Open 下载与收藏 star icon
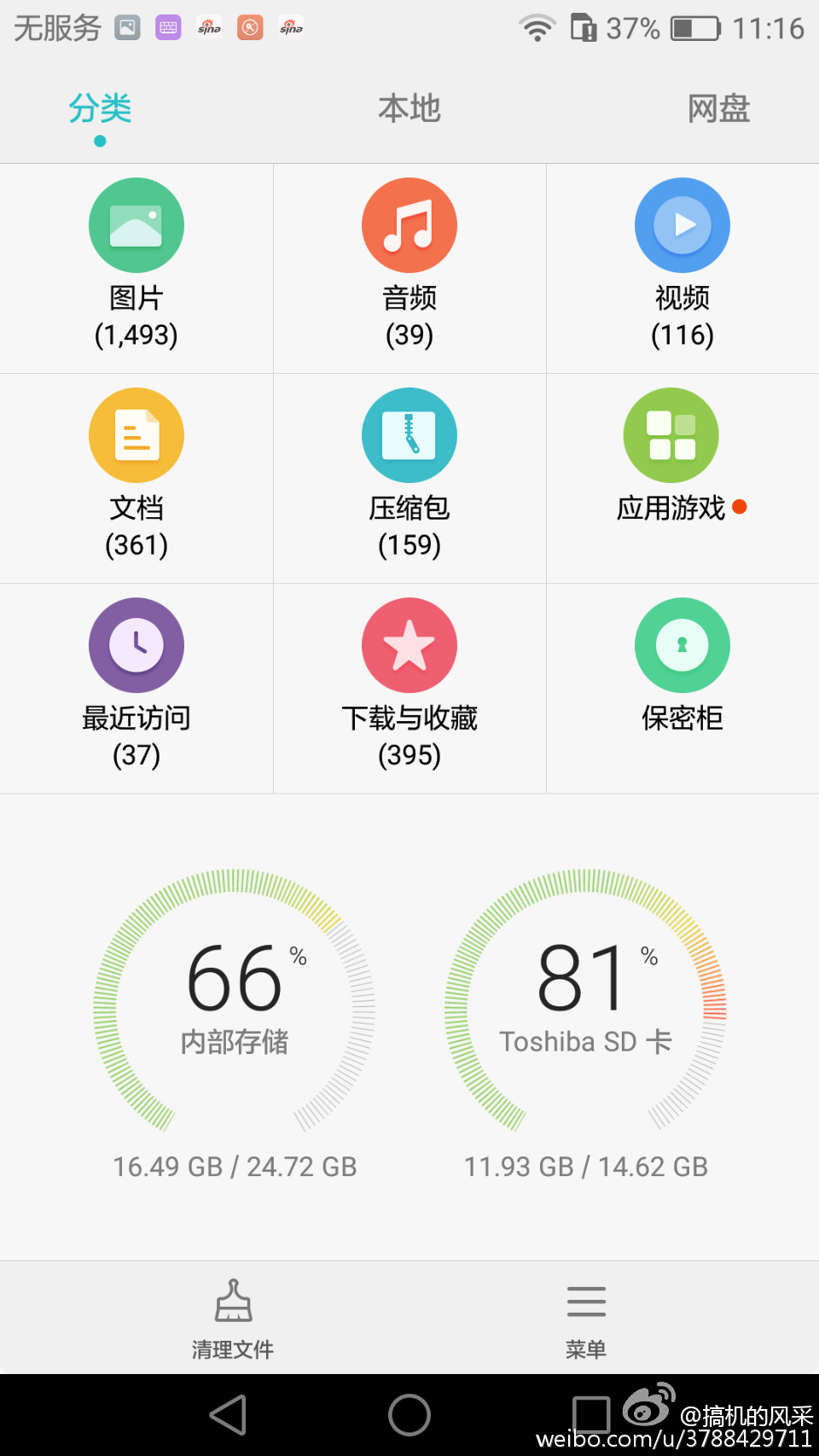The height and width of the screenshot is (1456, 819). [x=409, y=645]
